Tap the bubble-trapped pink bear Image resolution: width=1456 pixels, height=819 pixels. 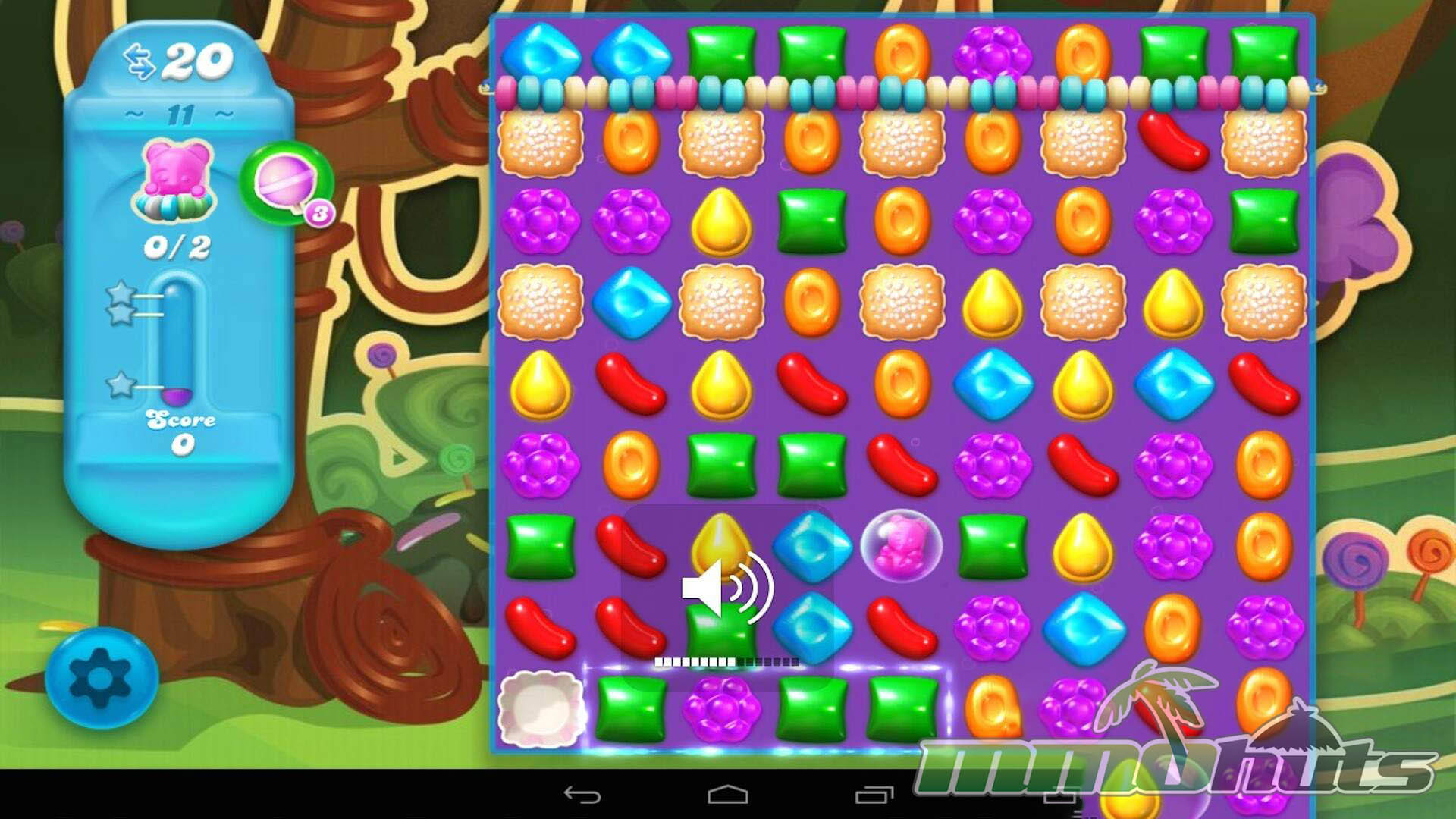[901, 545]
